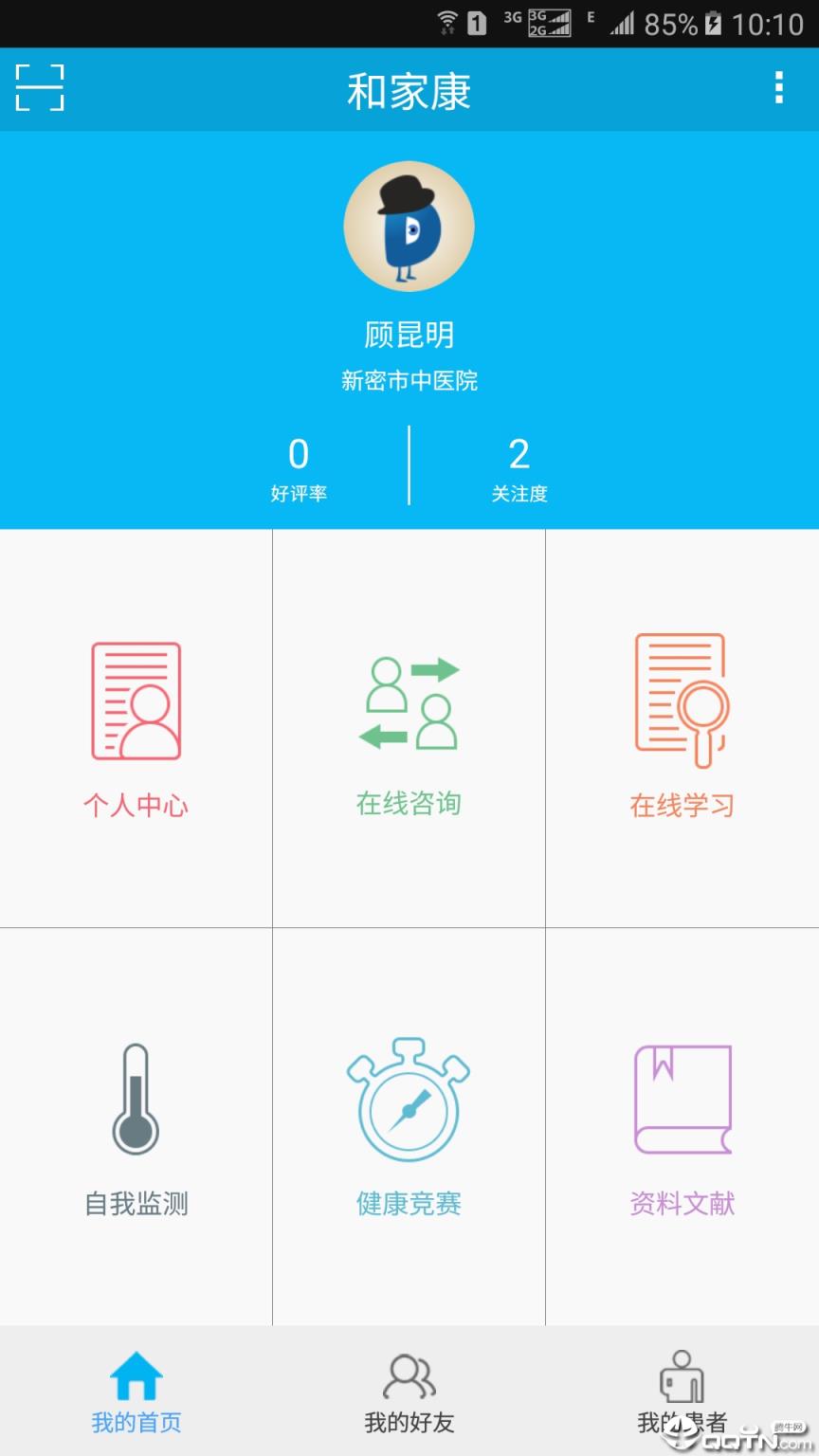Tap the 自我监测 thermometer icon

[136, 1100]
